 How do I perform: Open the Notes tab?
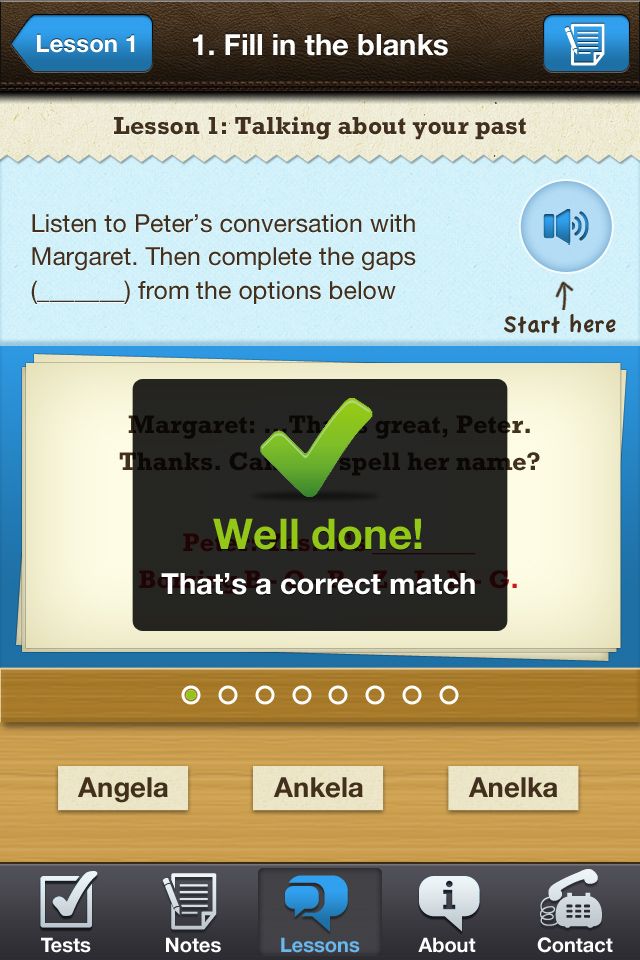[192, 912]
